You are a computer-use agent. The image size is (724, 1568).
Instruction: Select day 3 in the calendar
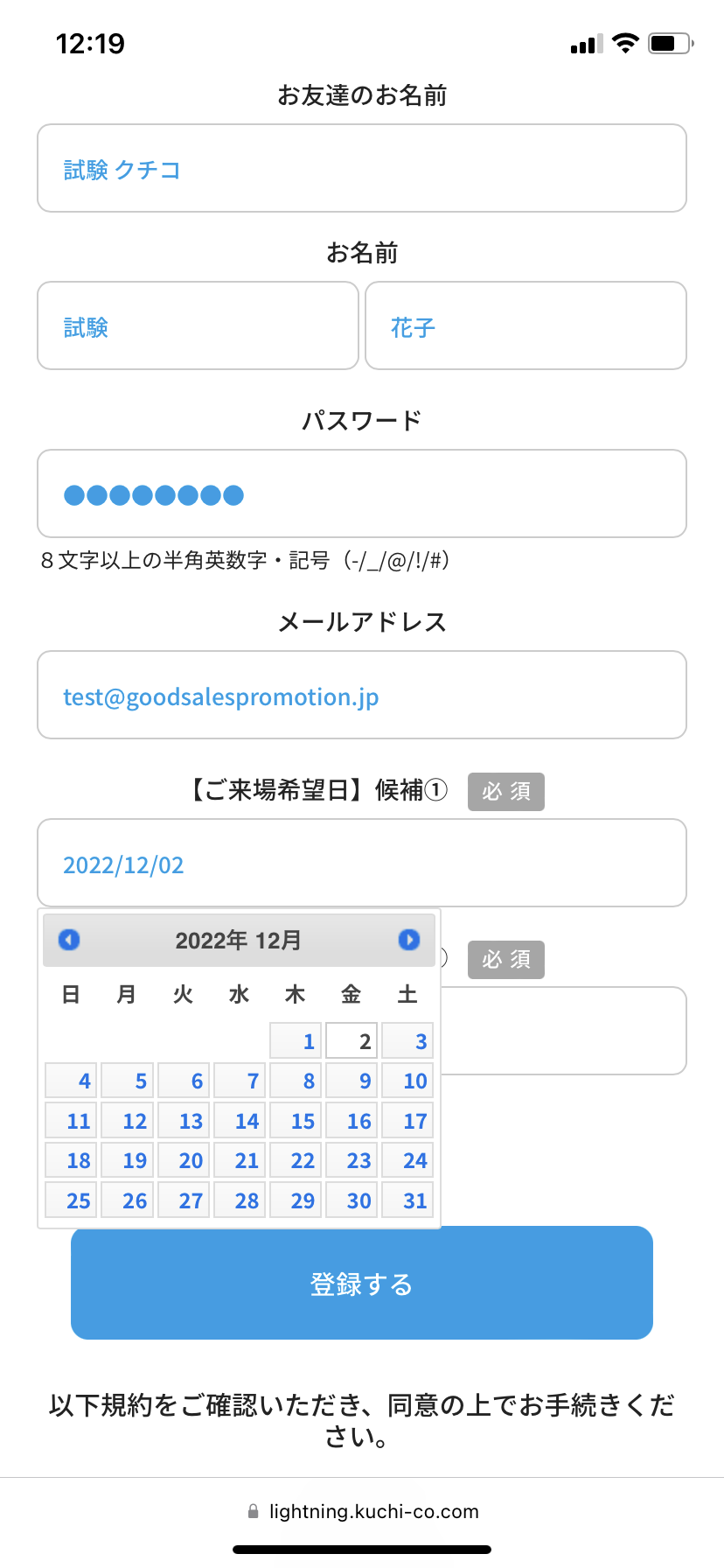[x=407, y=1041]
